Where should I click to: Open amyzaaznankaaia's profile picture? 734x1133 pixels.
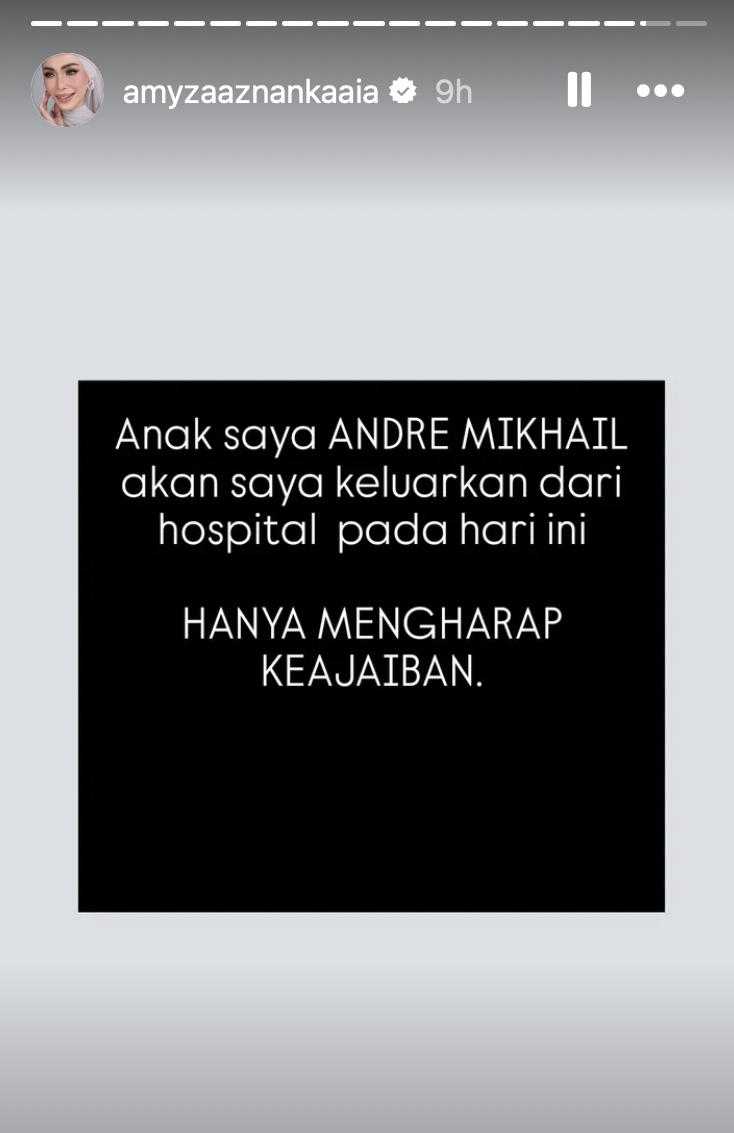(x=67, y=90)
